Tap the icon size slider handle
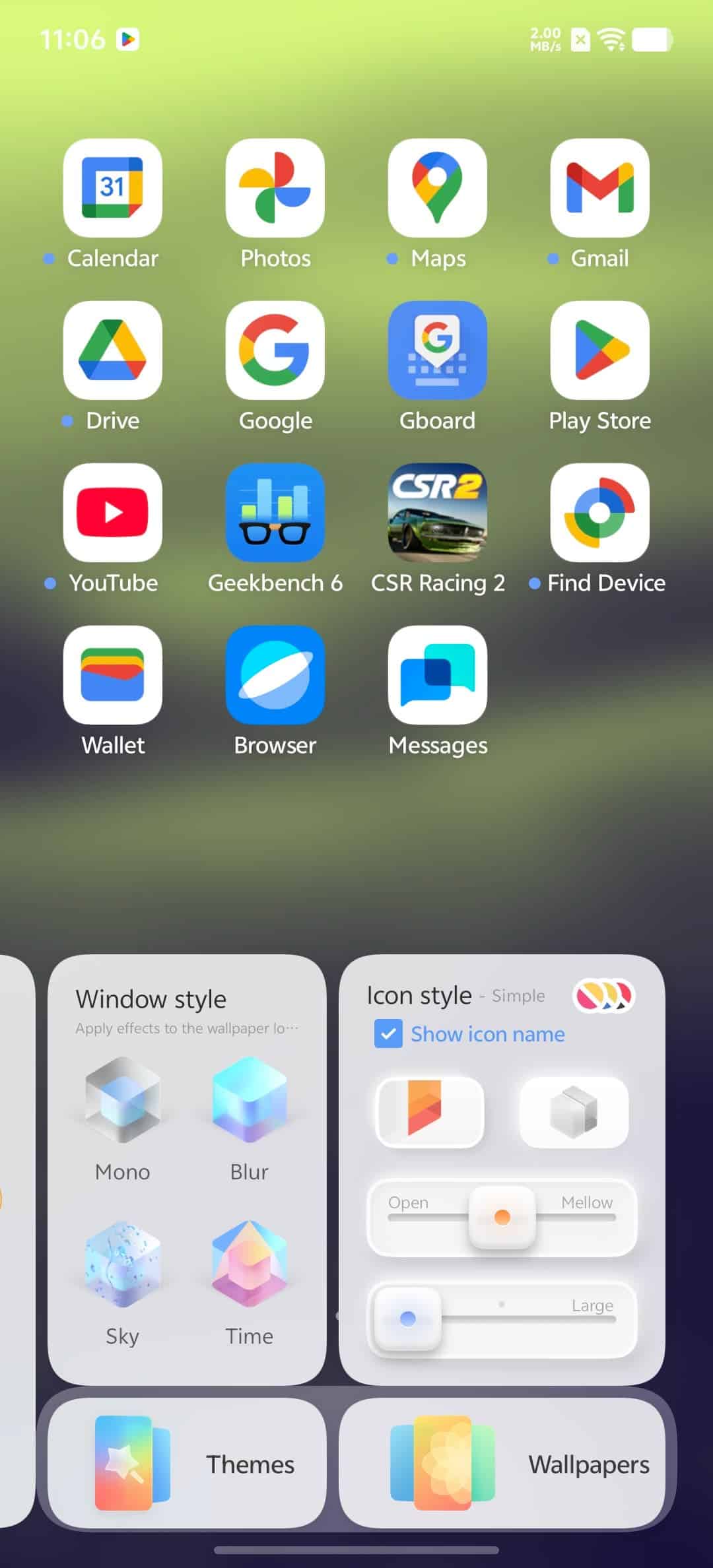Viewport: 713px width, 1568px height. pyautogui.click(x=408, y=1319)
